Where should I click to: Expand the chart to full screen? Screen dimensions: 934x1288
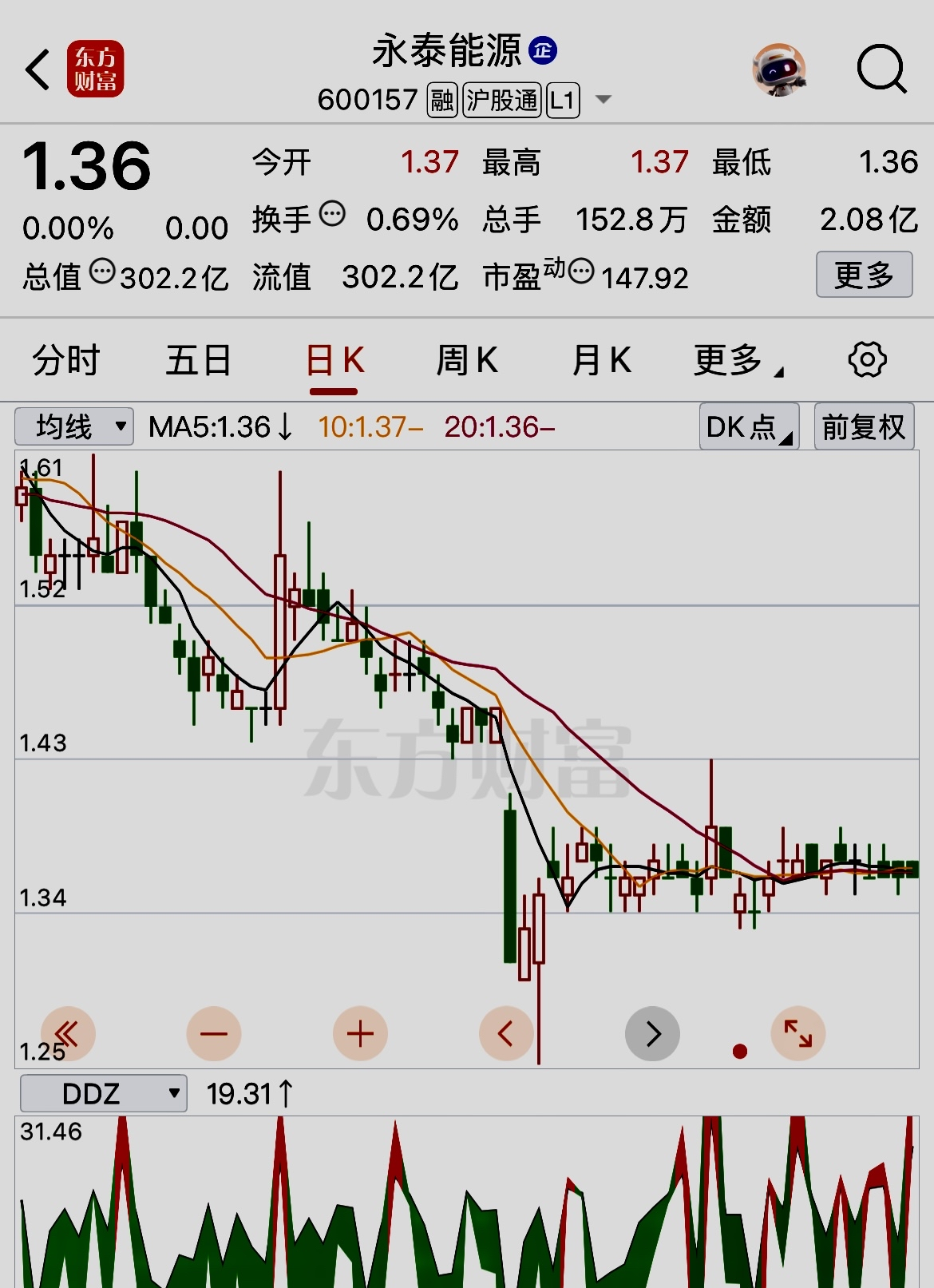coord(798,1034)
